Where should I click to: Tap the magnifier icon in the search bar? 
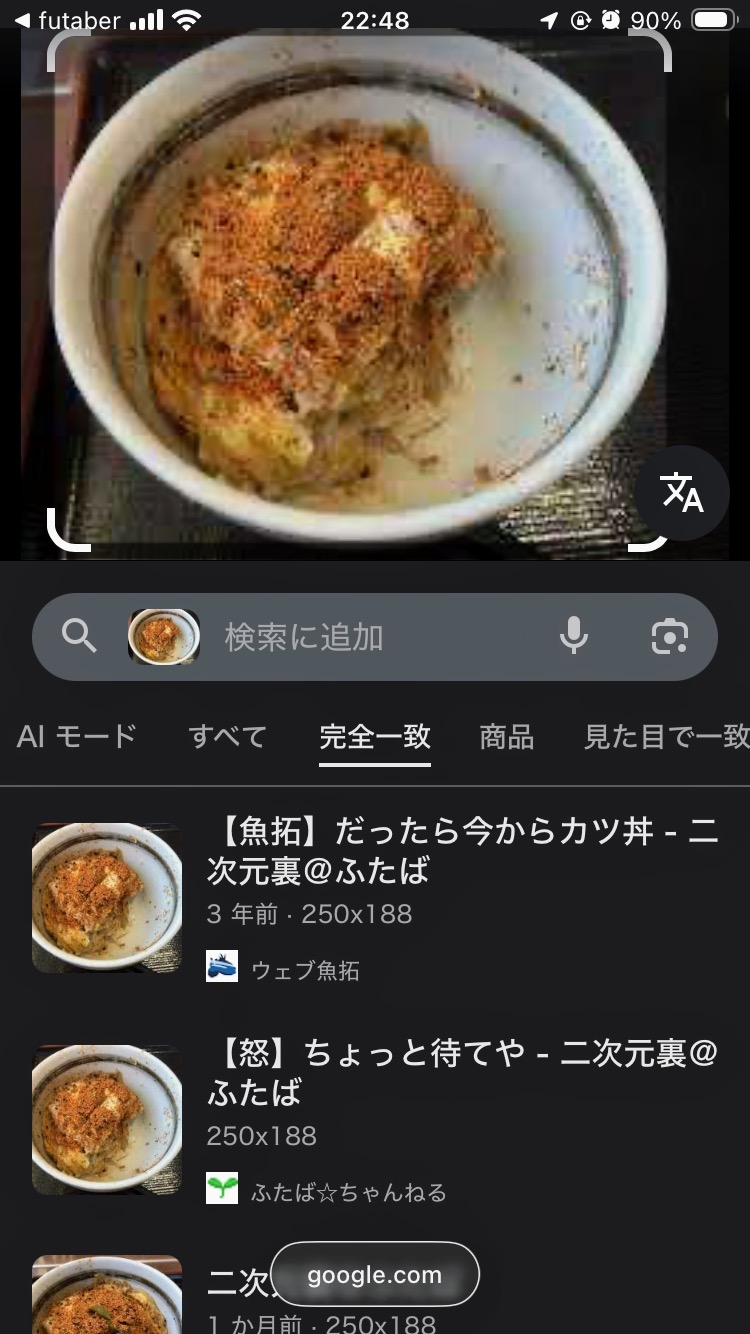pos(79,636)
